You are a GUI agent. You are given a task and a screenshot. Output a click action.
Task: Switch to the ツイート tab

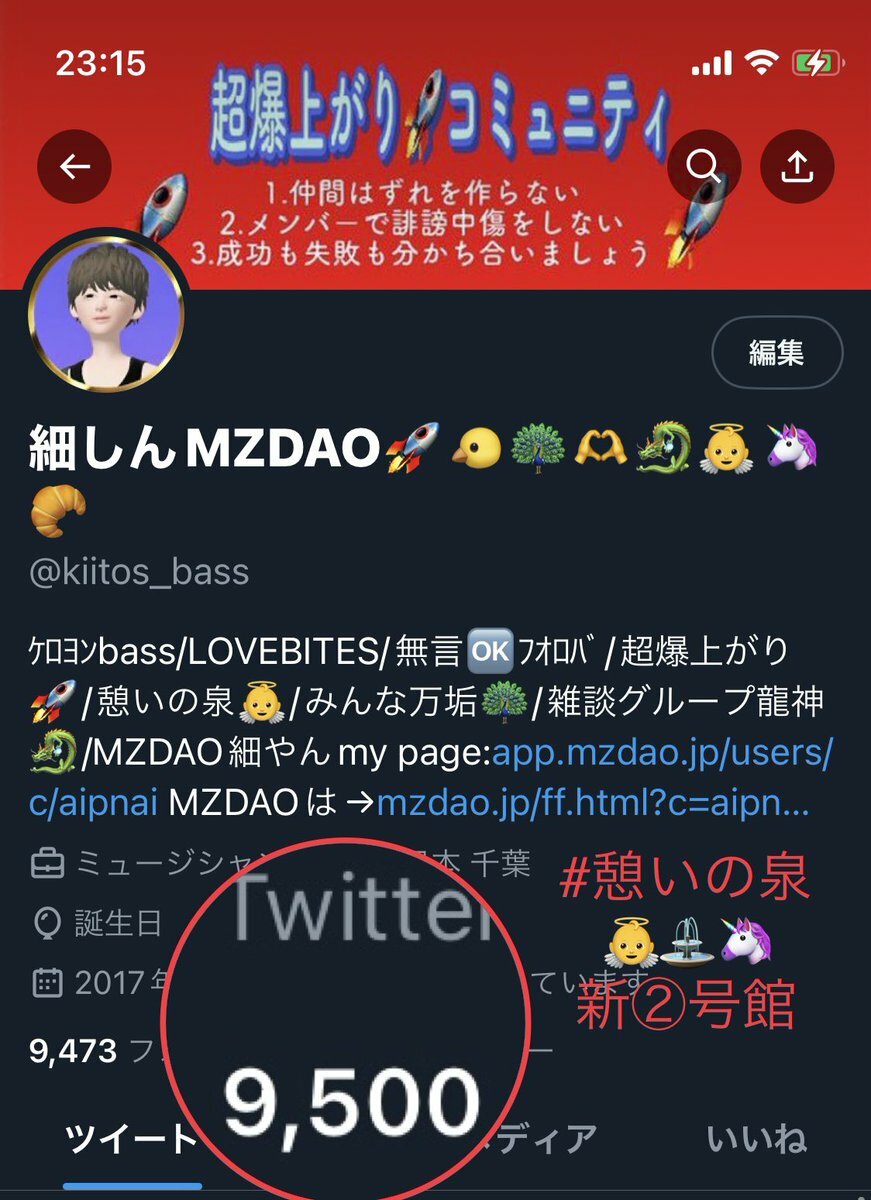coord(132,1139)
